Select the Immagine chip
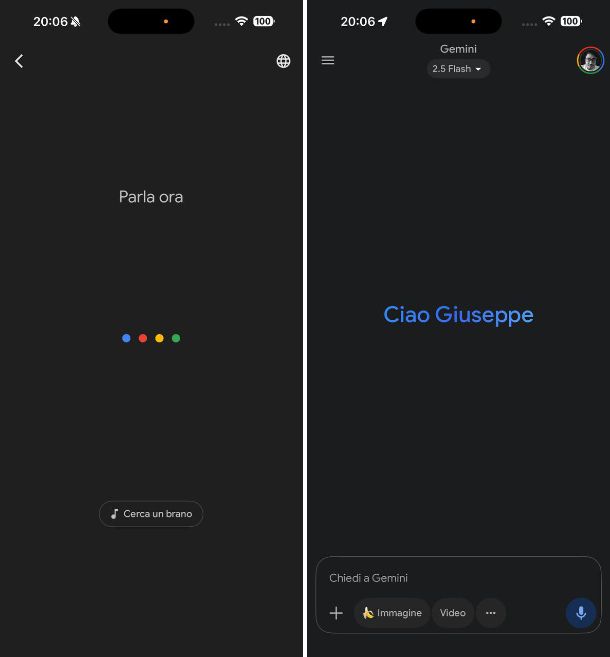Viewport: 610px width, 657px height. coord(392,613)
